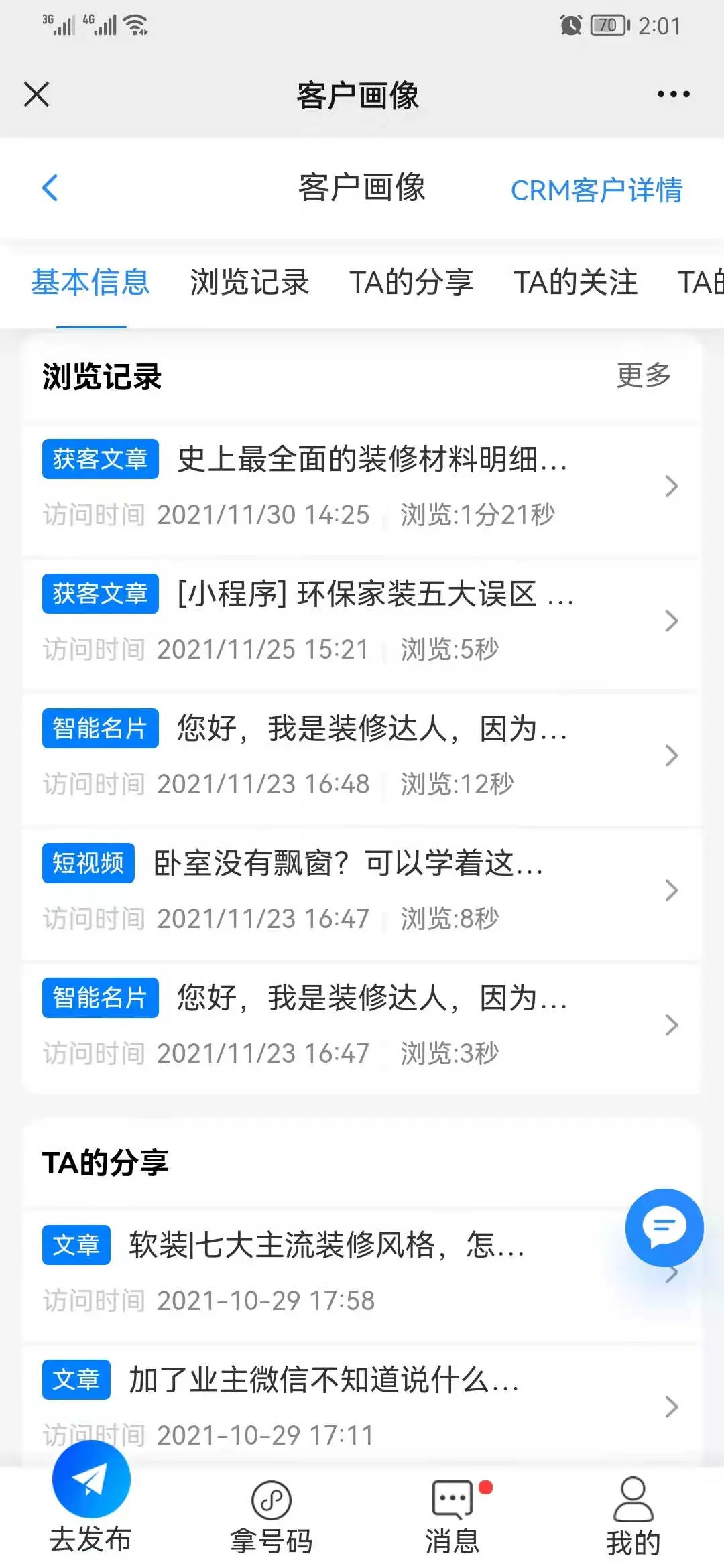Open 智能名片 record viewed for 3秒

pos(362,1025)
